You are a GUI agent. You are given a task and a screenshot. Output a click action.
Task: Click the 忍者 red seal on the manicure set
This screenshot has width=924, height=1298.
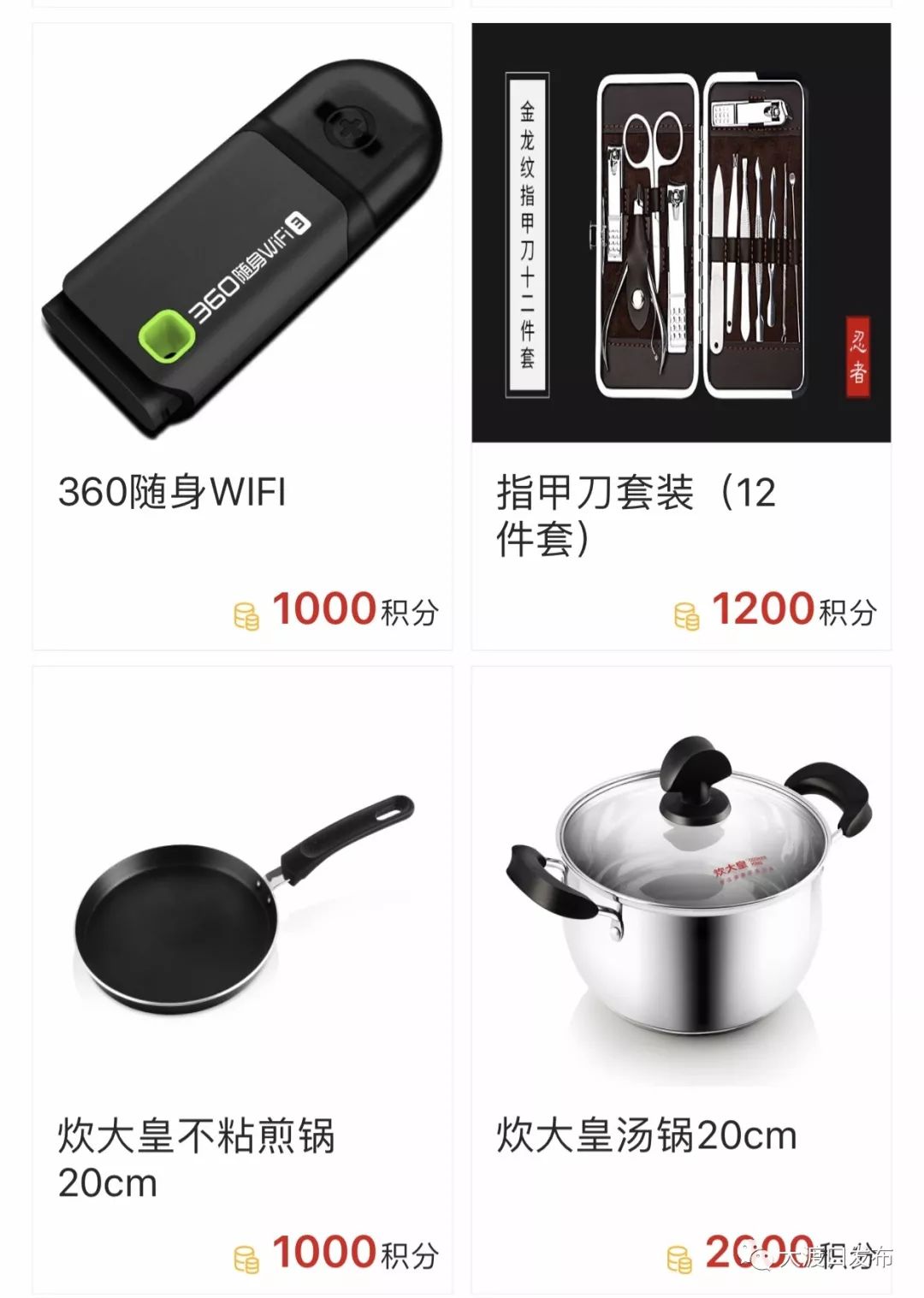pos(856,357)
